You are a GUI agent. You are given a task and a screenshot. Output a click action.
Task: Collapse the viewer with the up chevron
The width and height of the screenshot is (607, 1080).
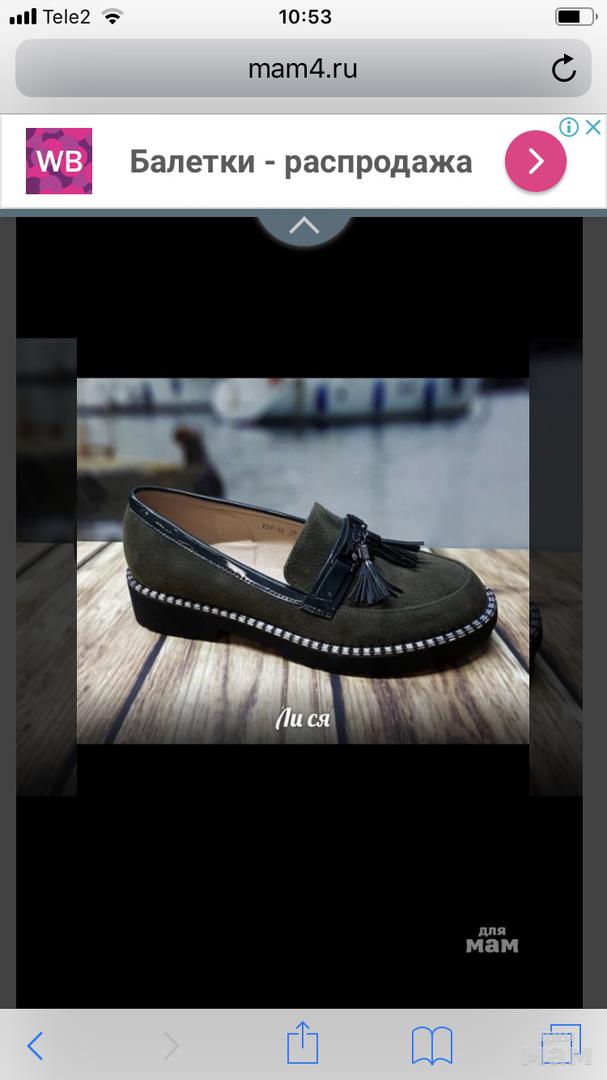click(x=304, y=227)
